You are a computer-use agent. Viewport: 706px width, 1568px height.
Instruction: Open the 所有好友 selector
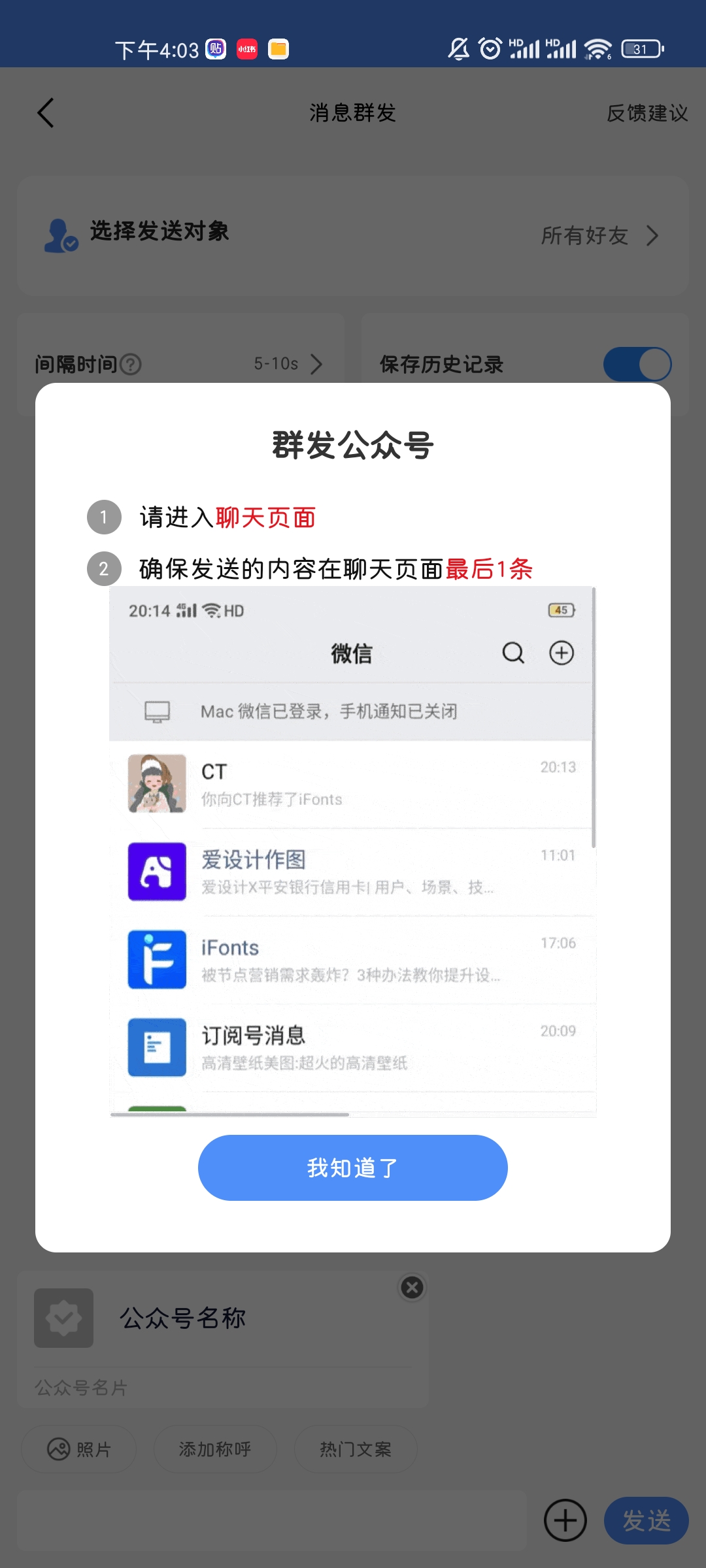tap(585, 235)
